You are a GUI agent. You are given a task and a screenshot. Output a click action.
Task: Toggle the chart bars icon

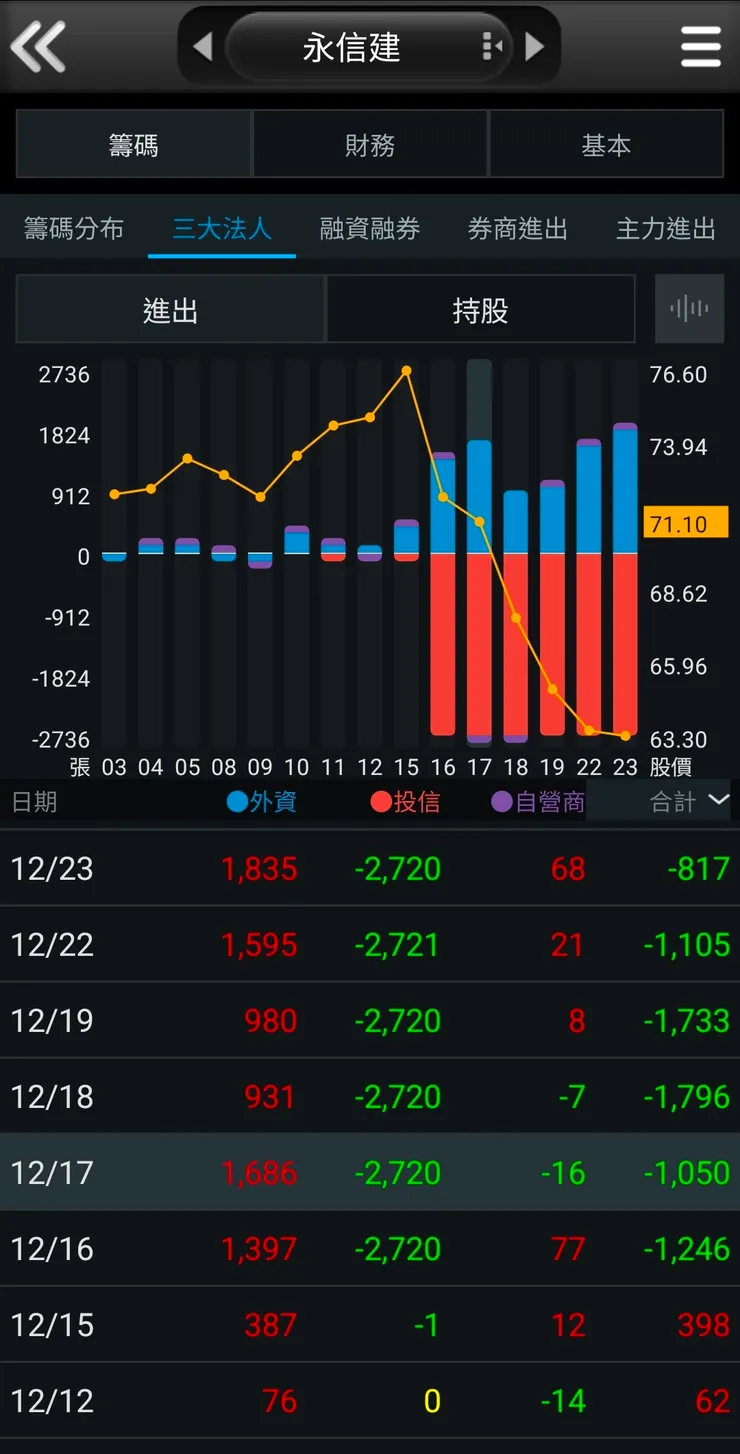click(x=689, y=309)
